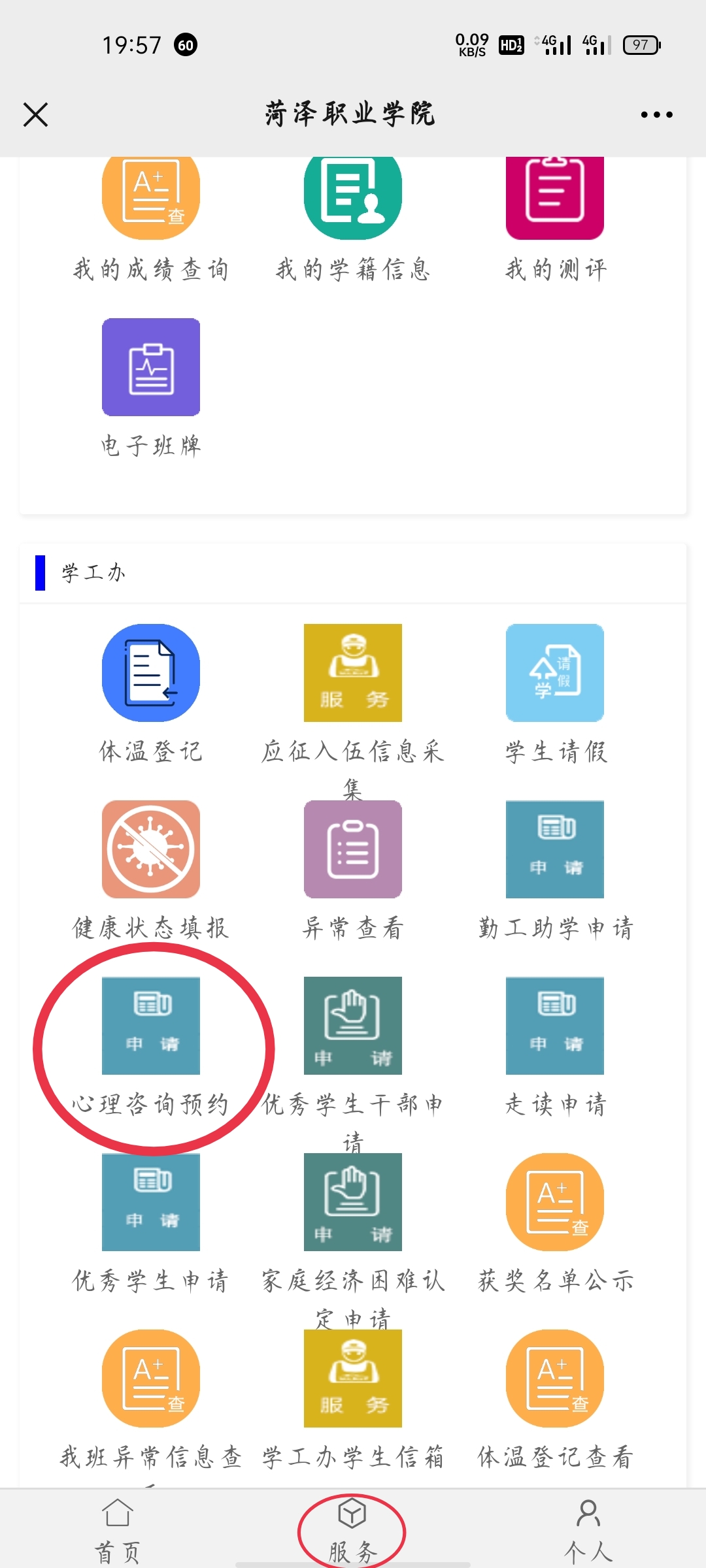Open 学生请假
Viewport: 706px width, 1568px height.
tap(554, 673)
